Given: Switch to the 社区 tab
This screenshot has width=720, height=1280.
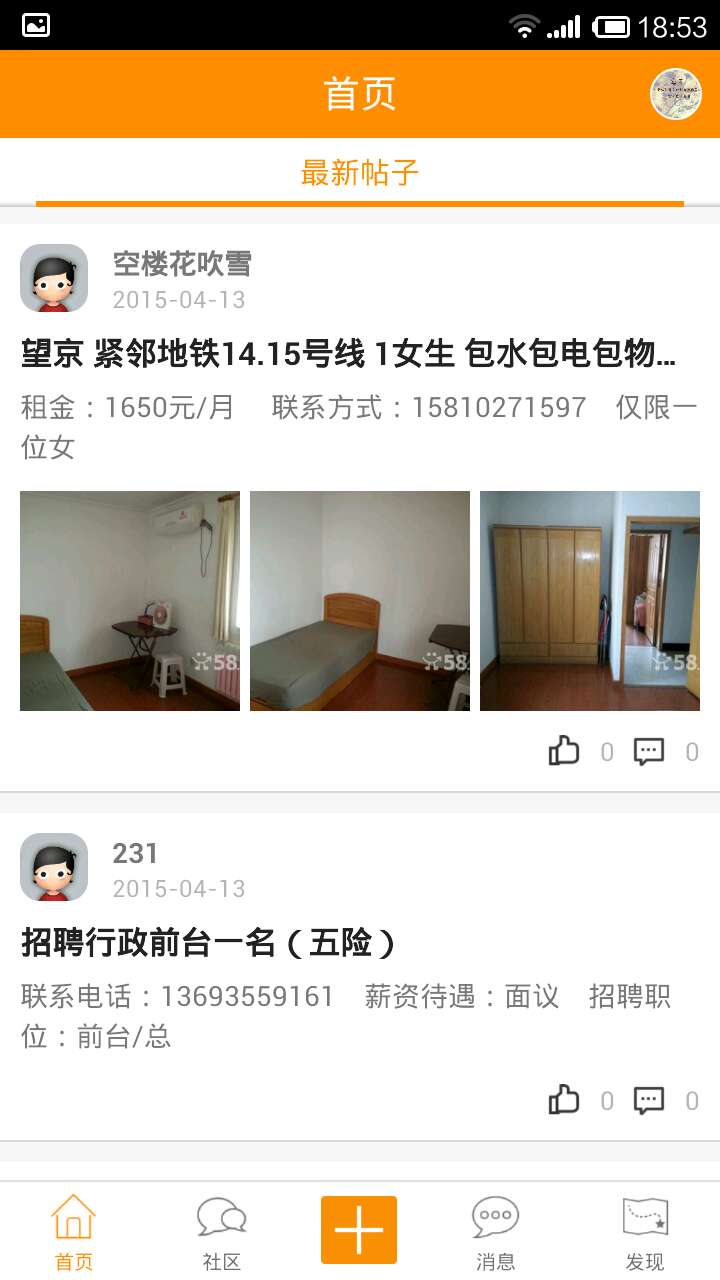Looking at the screenshot, I should click(x=221, y=1232).
